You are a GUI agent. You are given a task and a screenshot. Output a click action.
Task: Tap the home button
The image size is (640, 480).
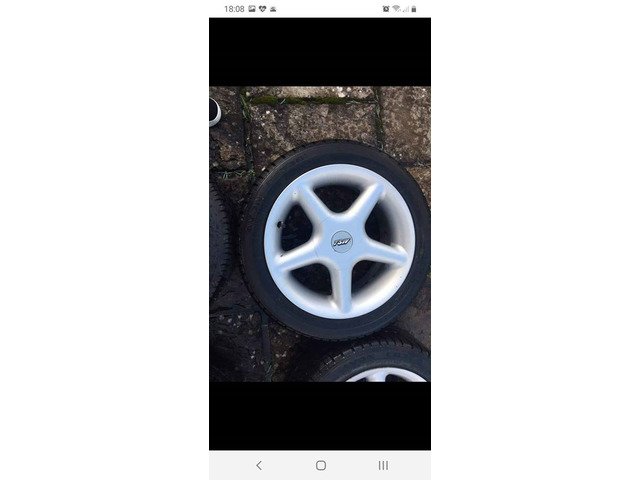(320, 465)
